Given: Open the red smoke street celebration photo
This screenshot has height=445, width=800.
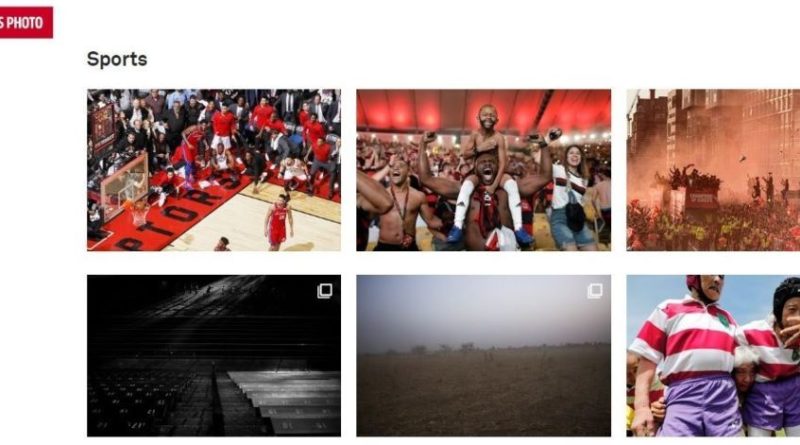Looking at the screenshot, I should [x=712, y=170].
